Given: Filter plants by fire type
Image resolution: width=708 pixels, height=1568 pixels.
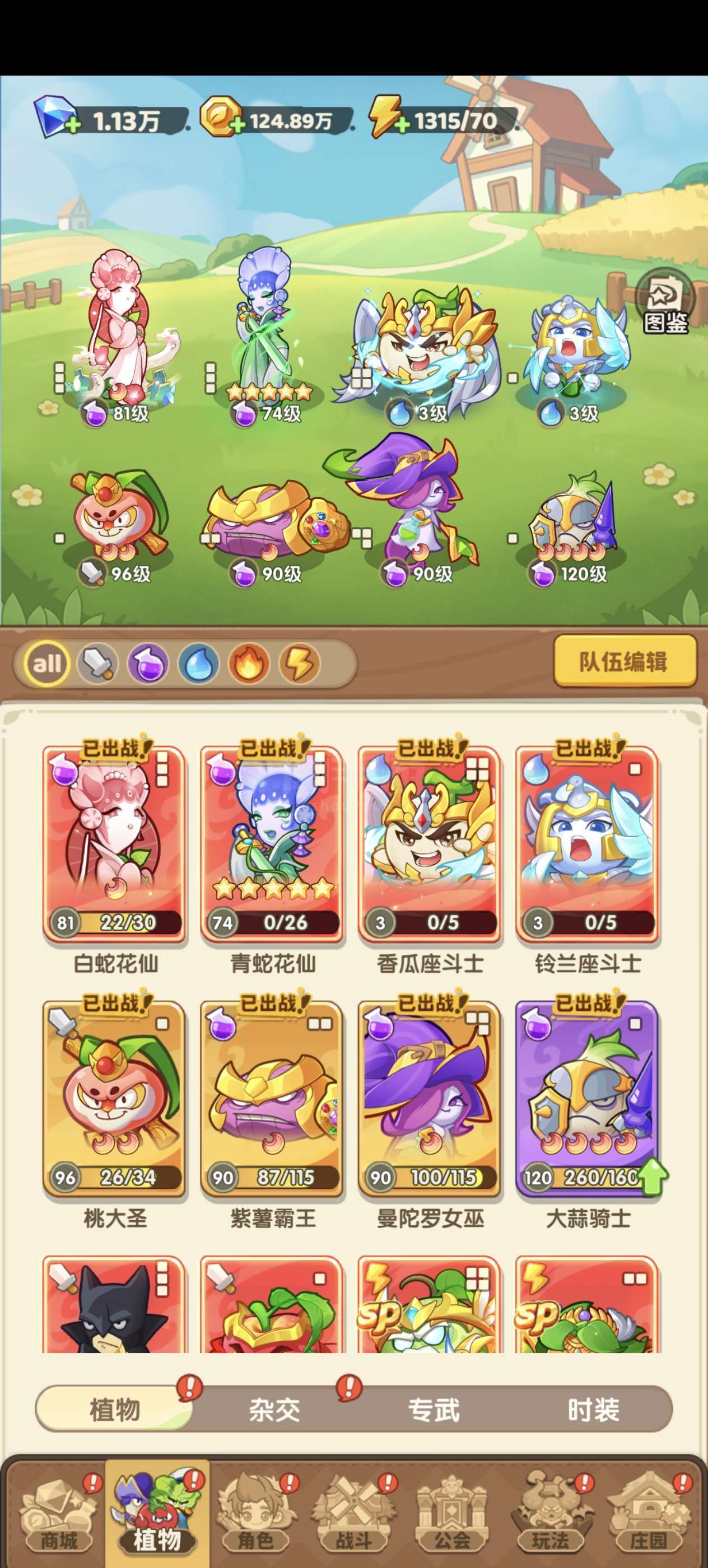Looking at the screenshot, I should pos(249,663).
